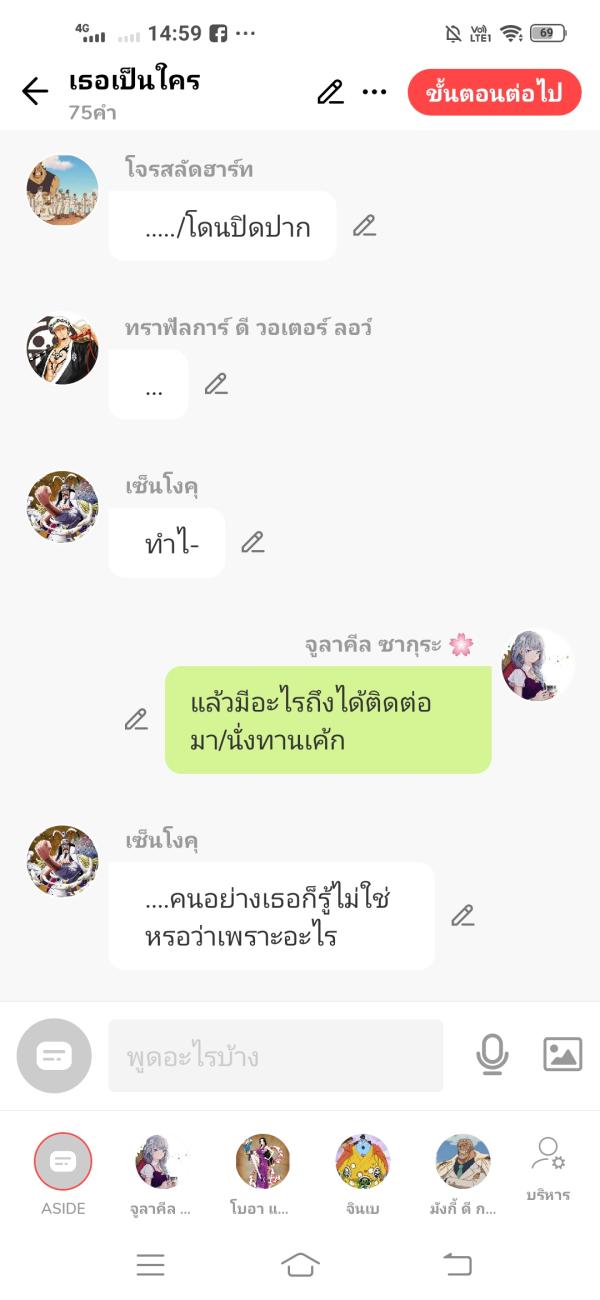This screenshot has width=600, height=1300.
Task: Insert a picture with the image icon
Action: pos(562,1054)
